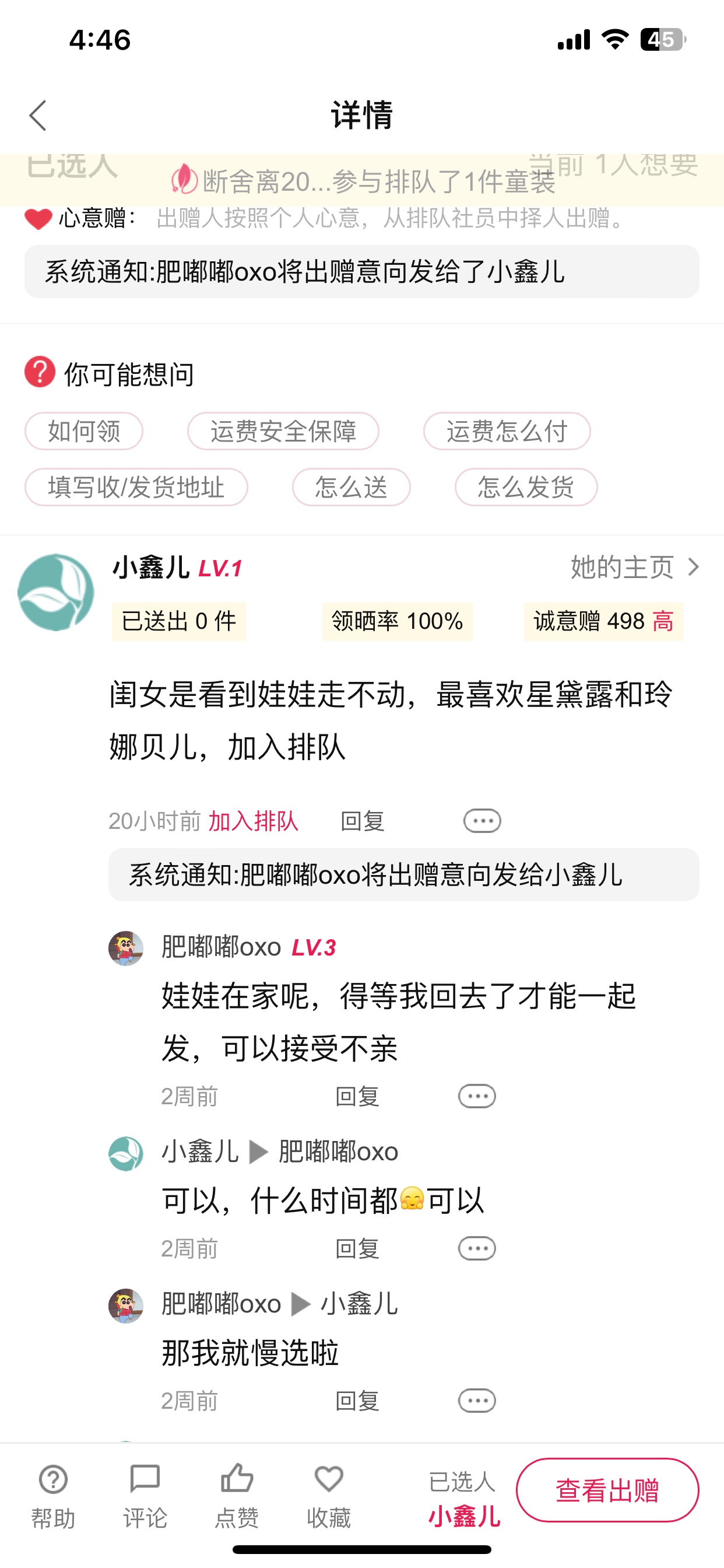Open the 怎么发货 chip

coord(526,487)
